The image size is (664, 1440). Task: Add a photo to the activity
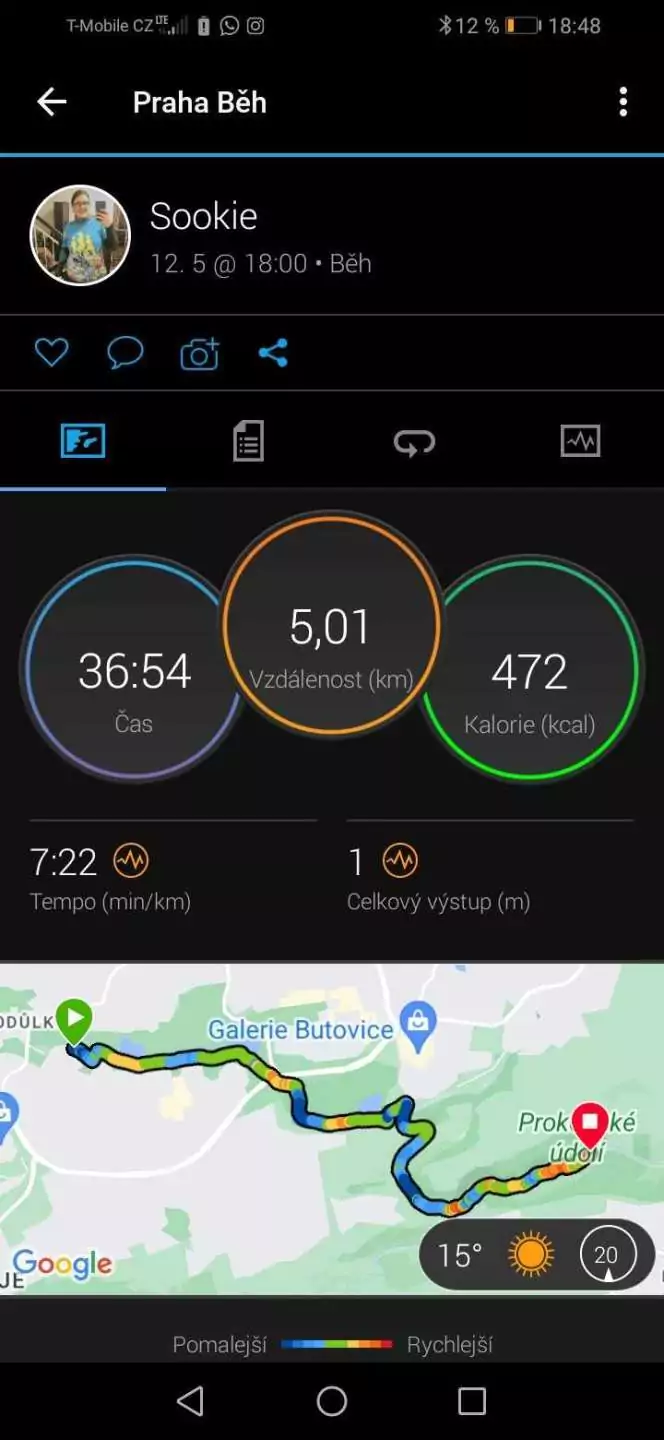[x=199, y=353]
